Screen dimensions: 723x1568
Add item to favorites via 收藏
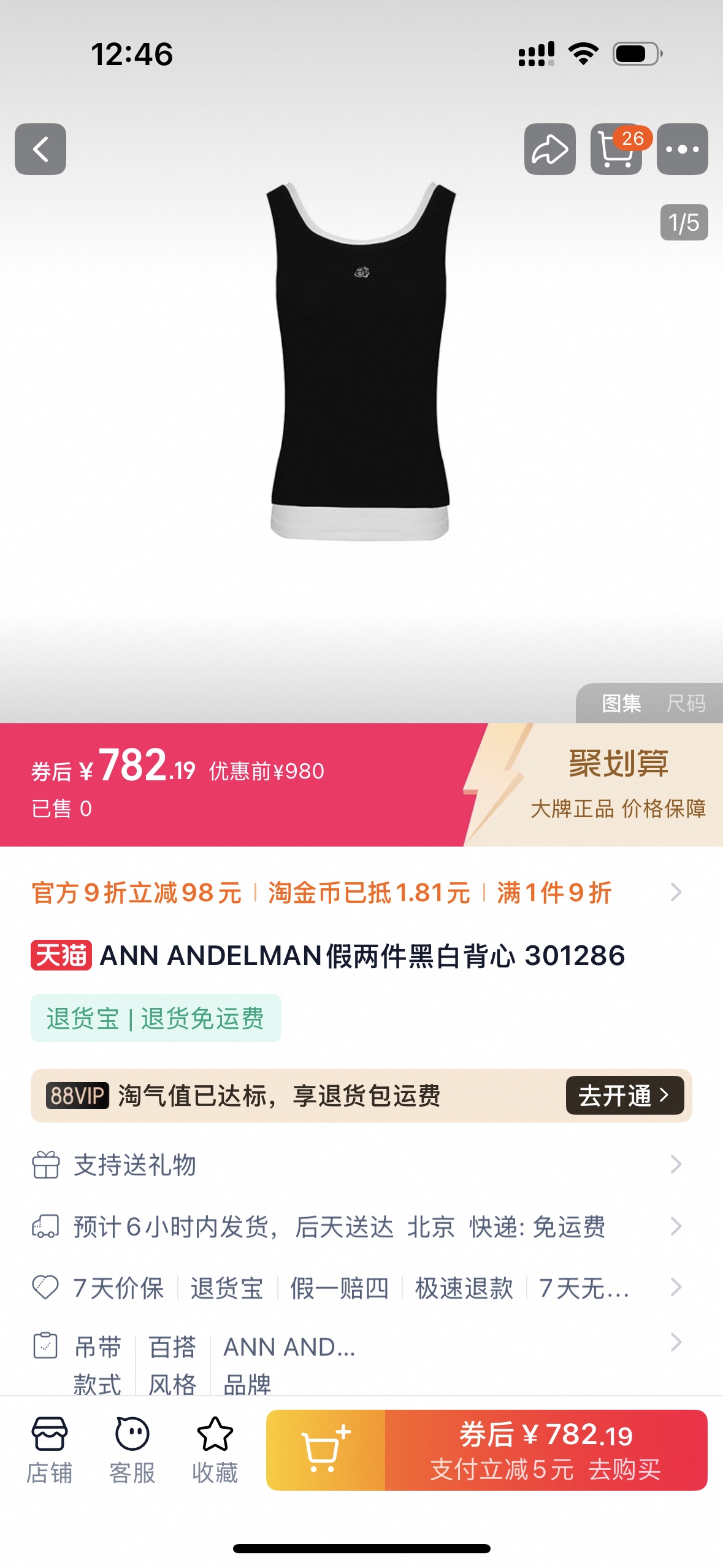[215, 1450]
